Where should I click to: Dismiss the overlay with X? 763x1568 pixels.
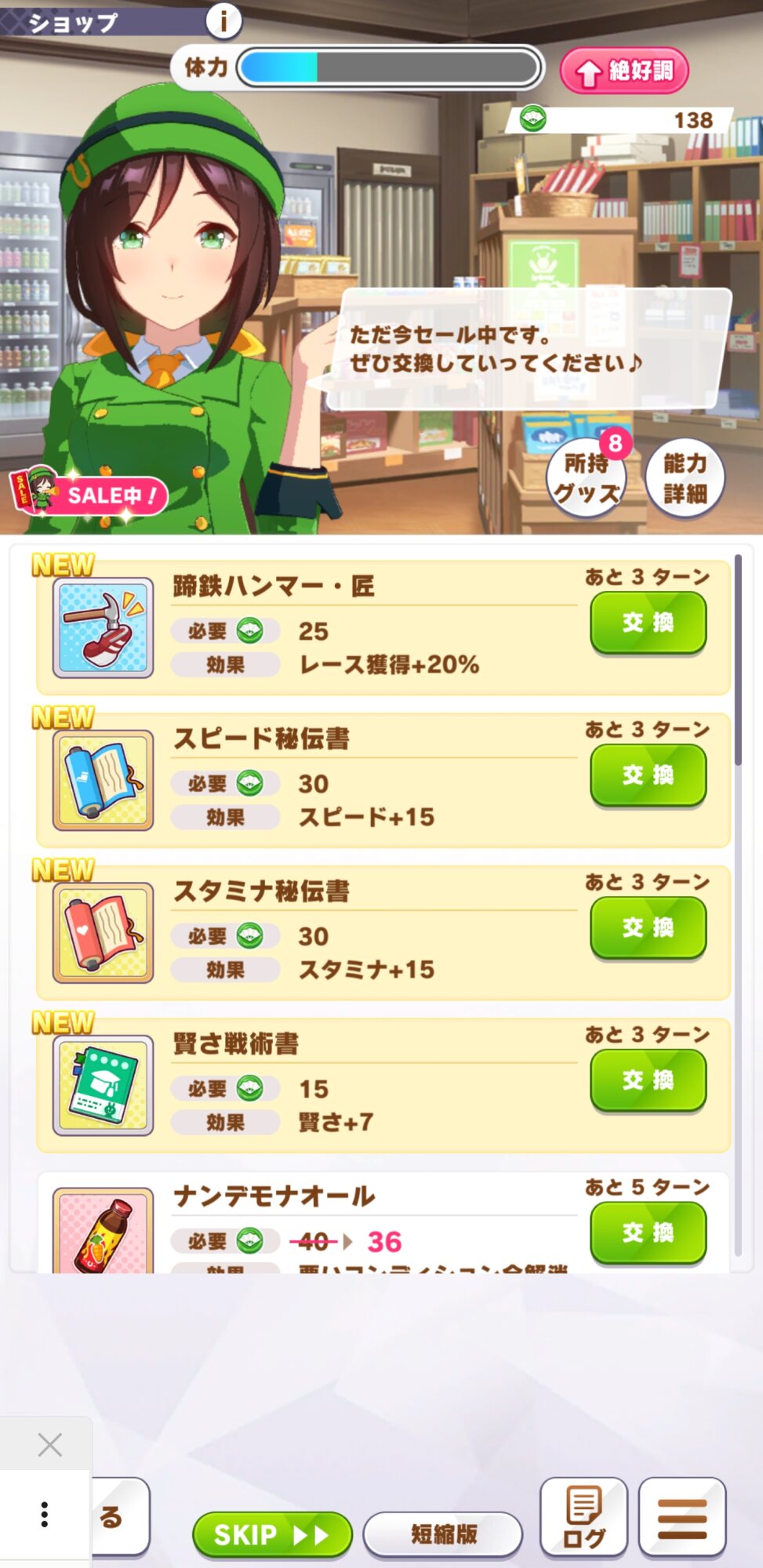click(49, 1444)
